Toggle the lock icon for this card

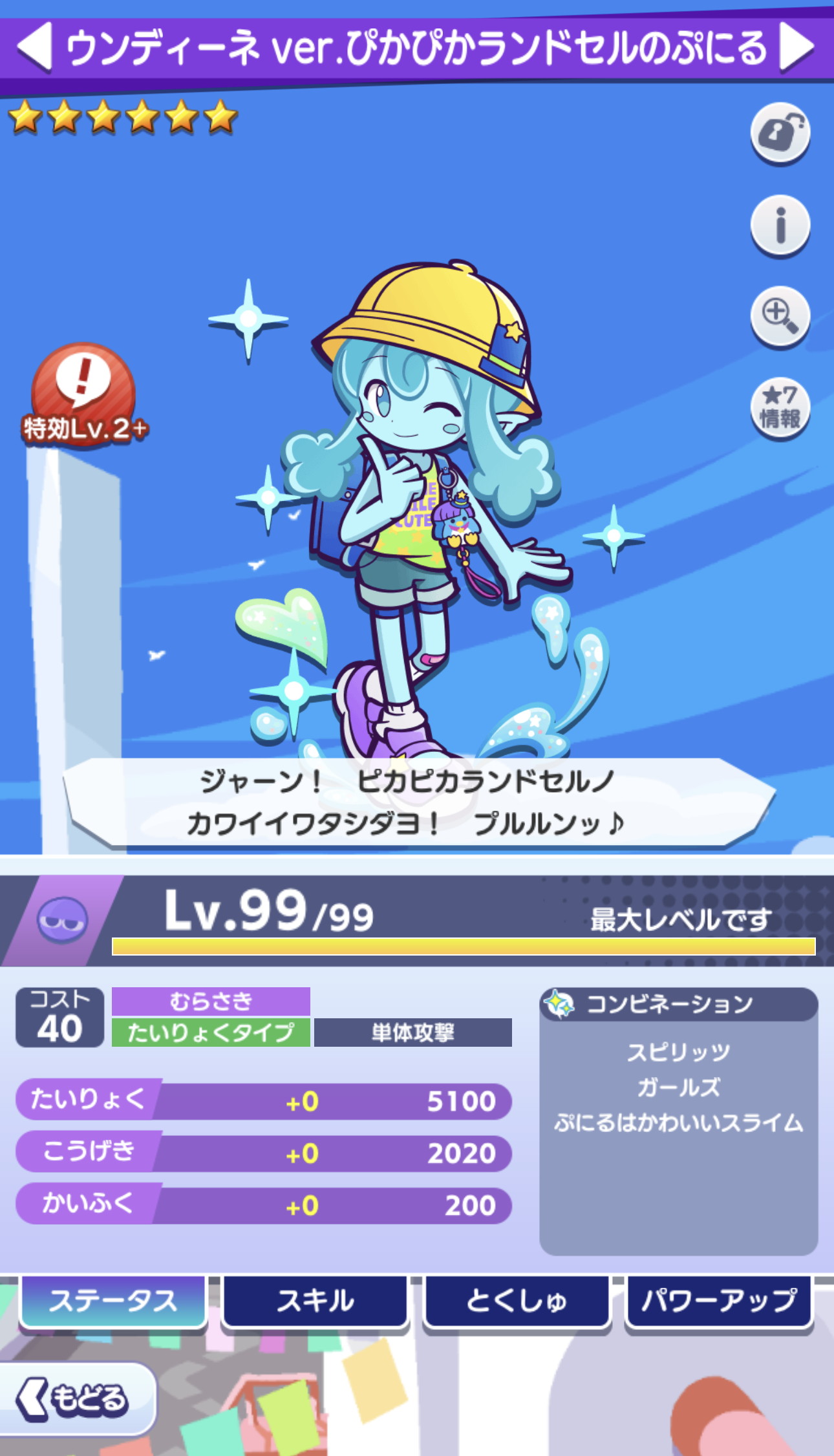(x=780, y=133)
